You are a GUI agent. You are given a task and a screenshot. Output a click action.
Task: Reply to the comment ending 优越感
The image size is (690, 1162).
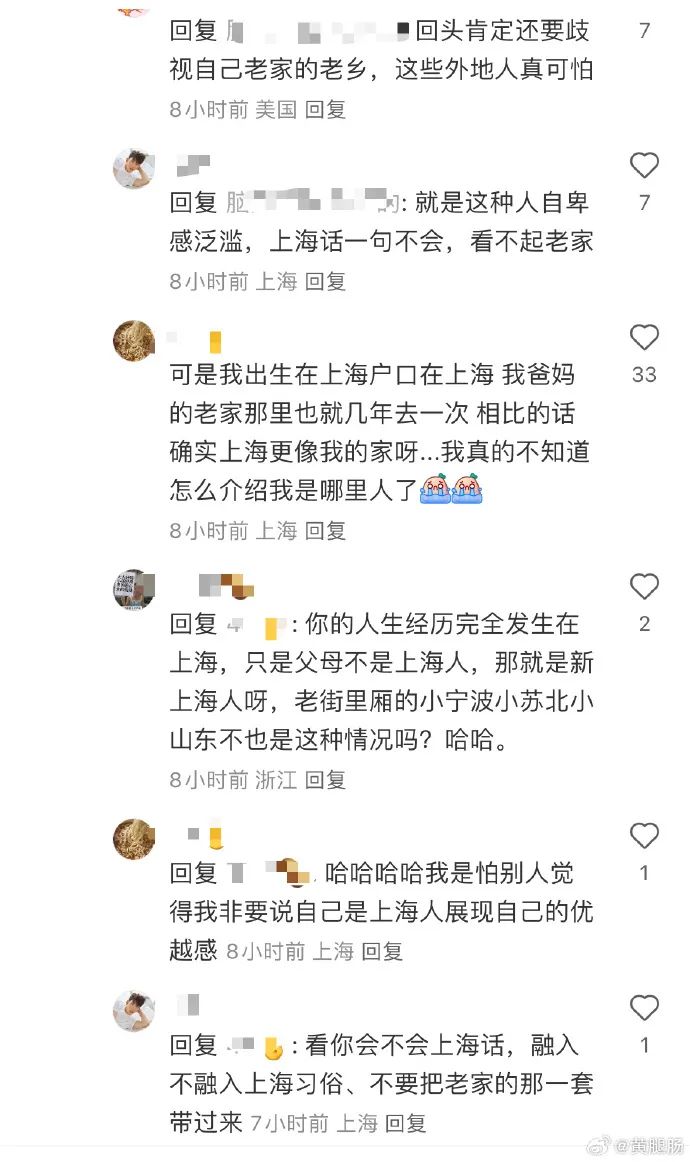click(x=382, y=951)
